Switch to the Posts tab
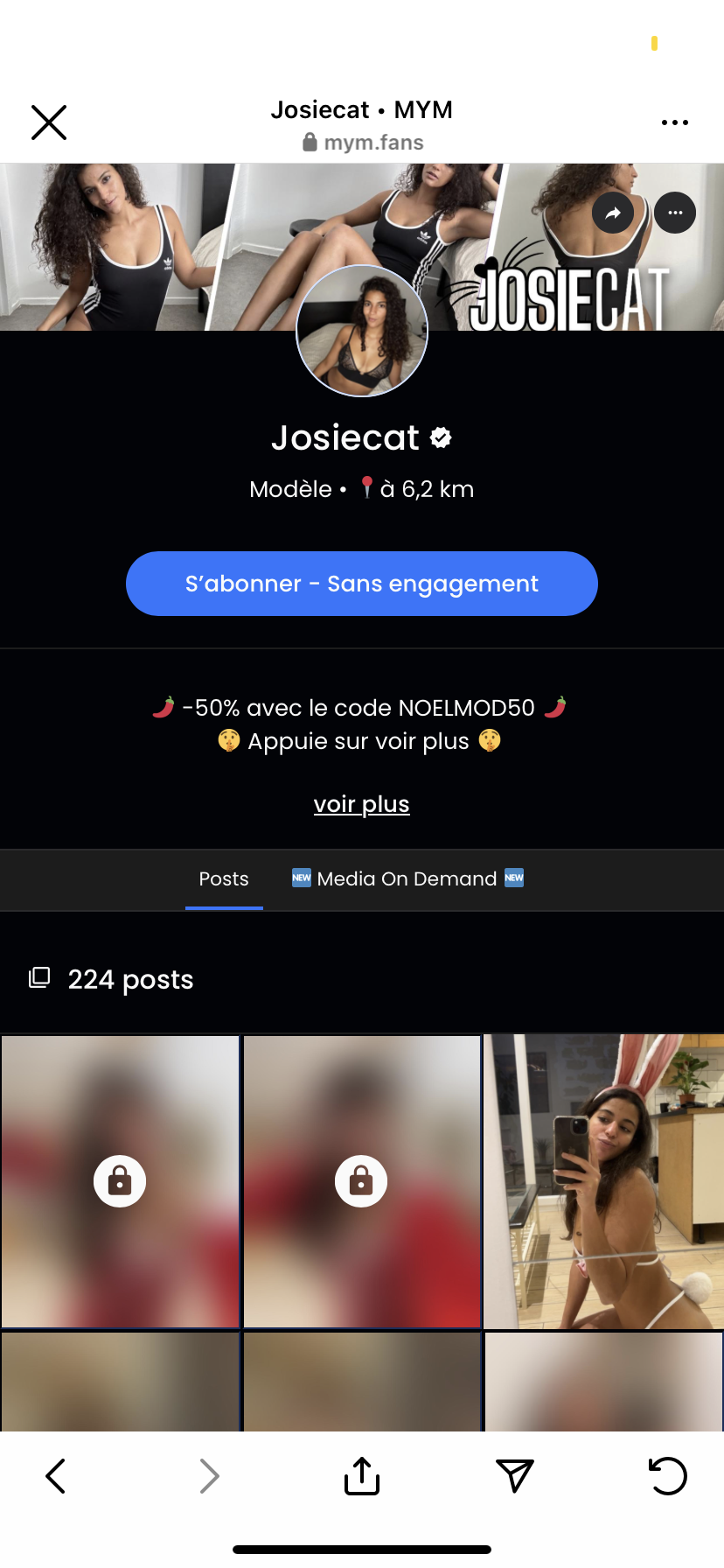This screenshot has height=1568, width=724. [224, 879]
